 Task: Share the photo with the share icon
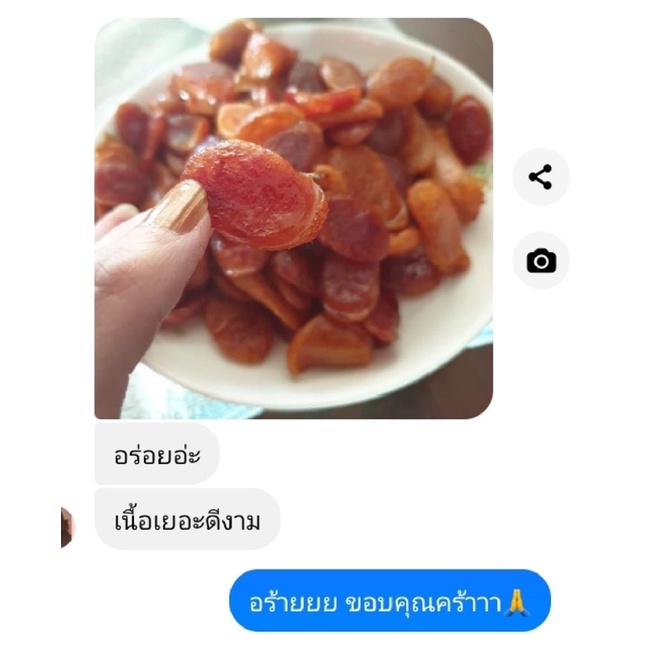541,177
